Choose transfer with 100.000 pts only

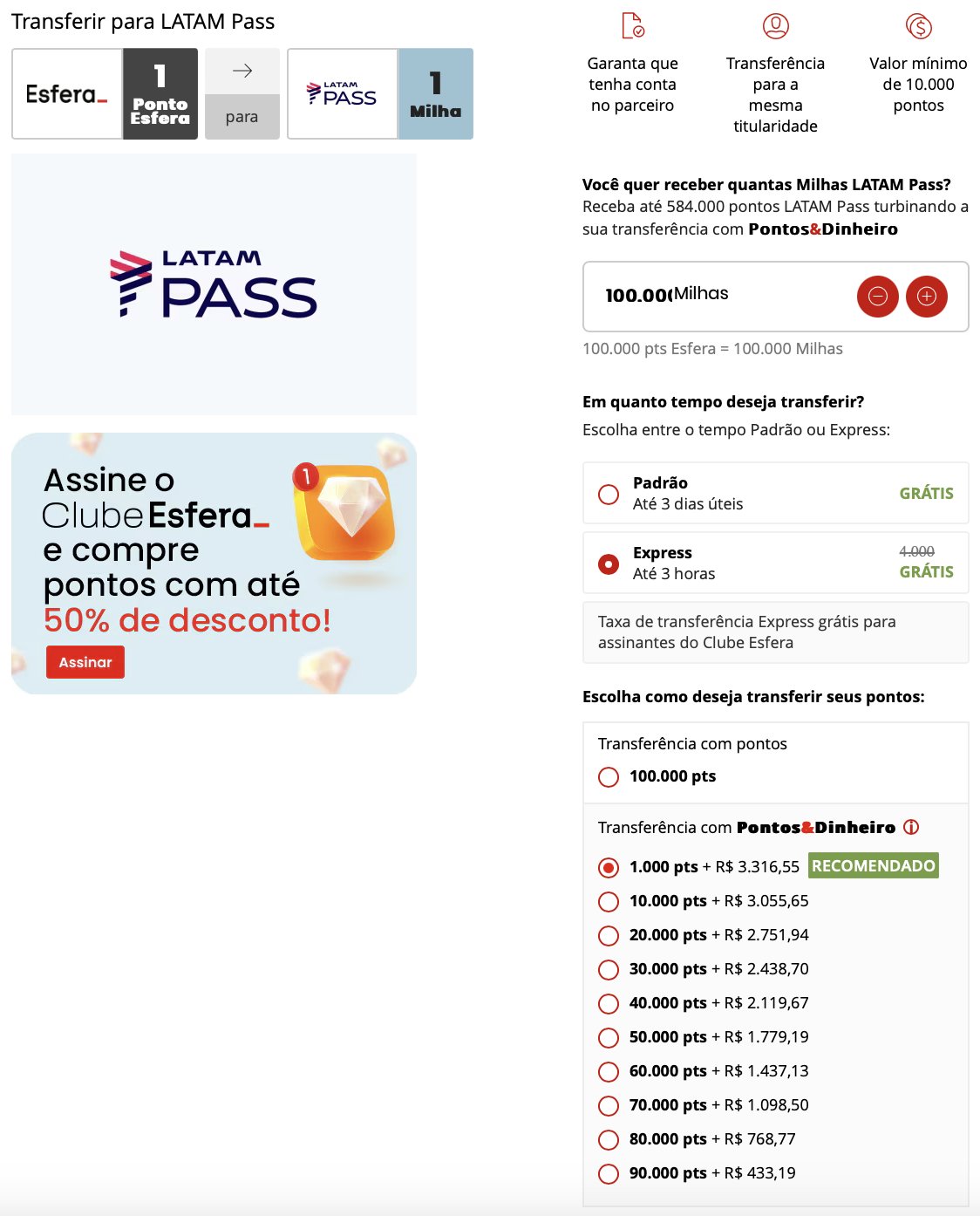point(609,776)
